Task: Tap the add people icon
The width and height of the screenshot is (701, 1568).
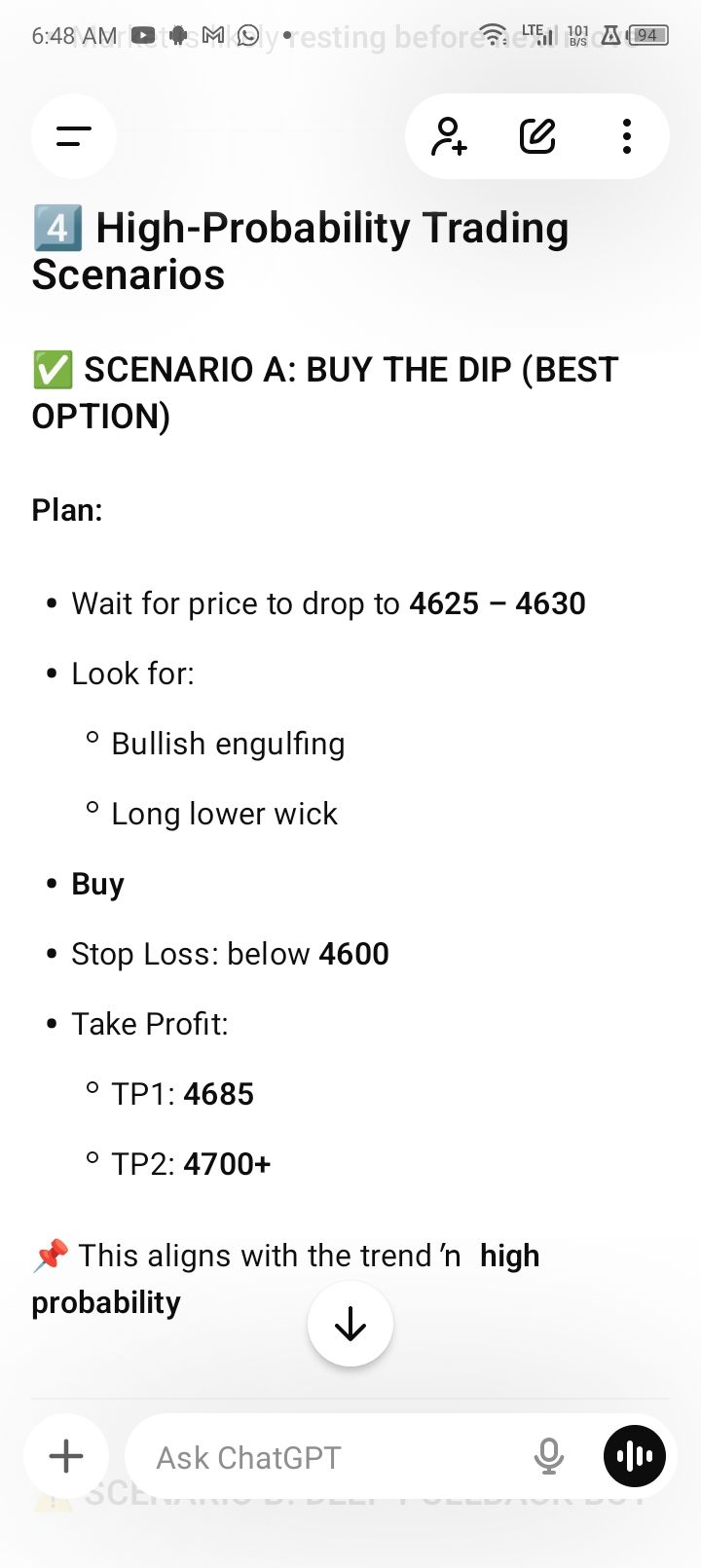Action: point(449,136)
